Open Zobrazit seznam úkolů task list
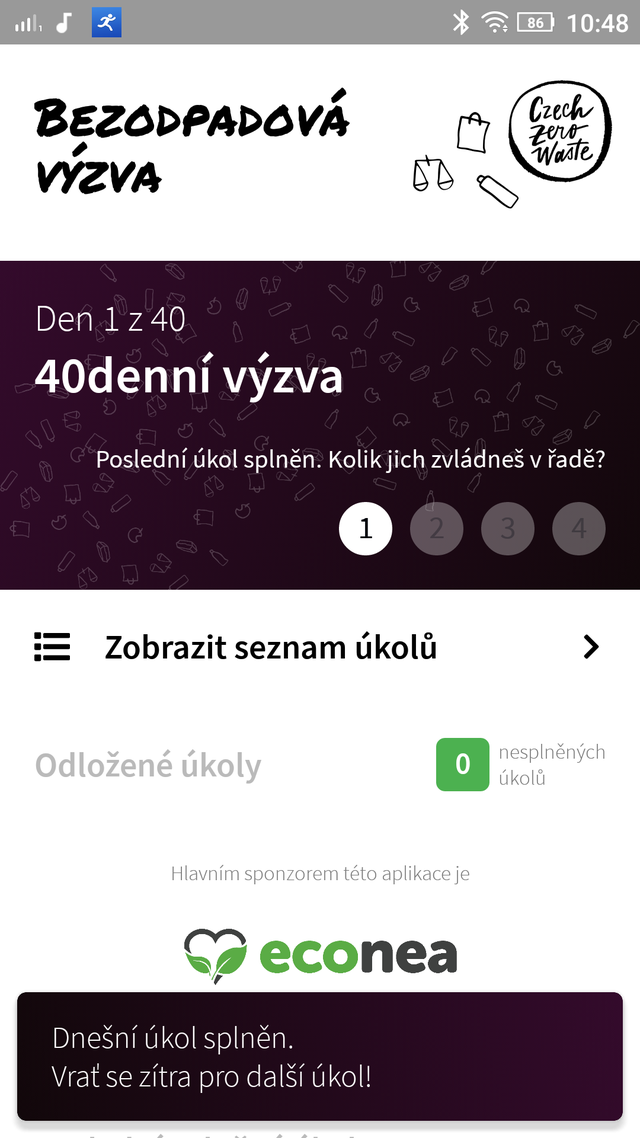 tap(318, 648)
